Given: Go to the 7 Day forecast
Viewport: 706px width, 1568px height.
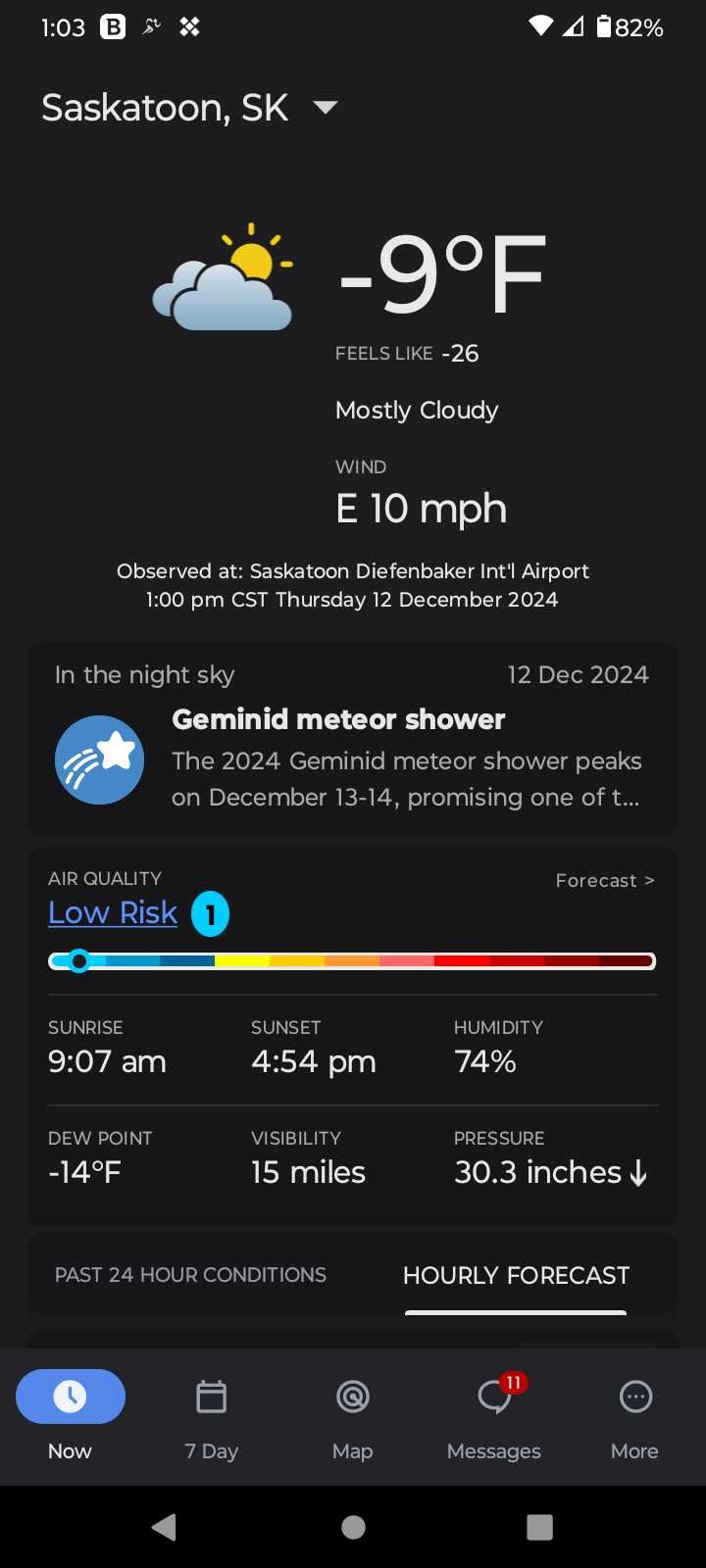Looking at the screenshot, I should click(x=212, y=1417).
